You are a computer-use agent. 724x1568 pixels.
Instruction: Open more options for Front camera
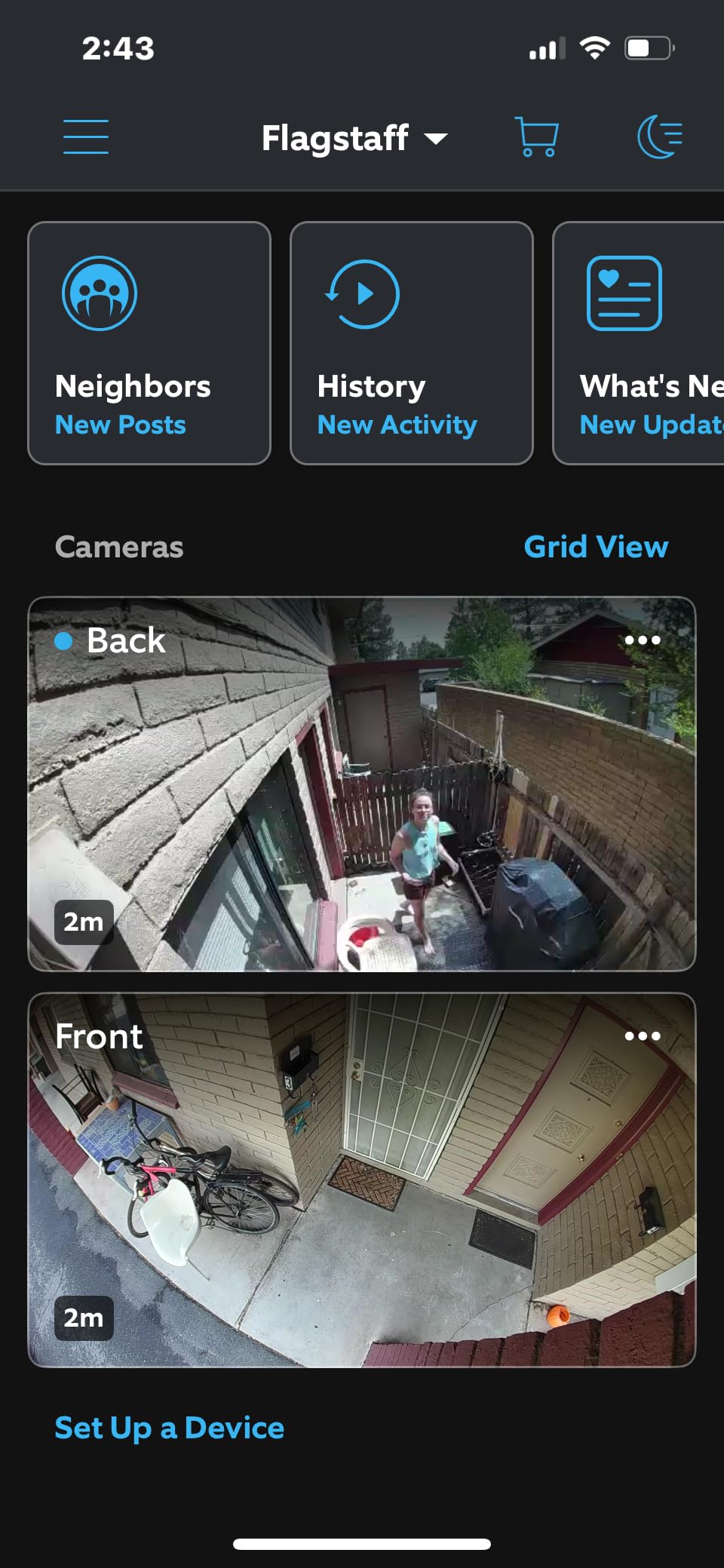pyautogui.click(x=643, y=1036)
